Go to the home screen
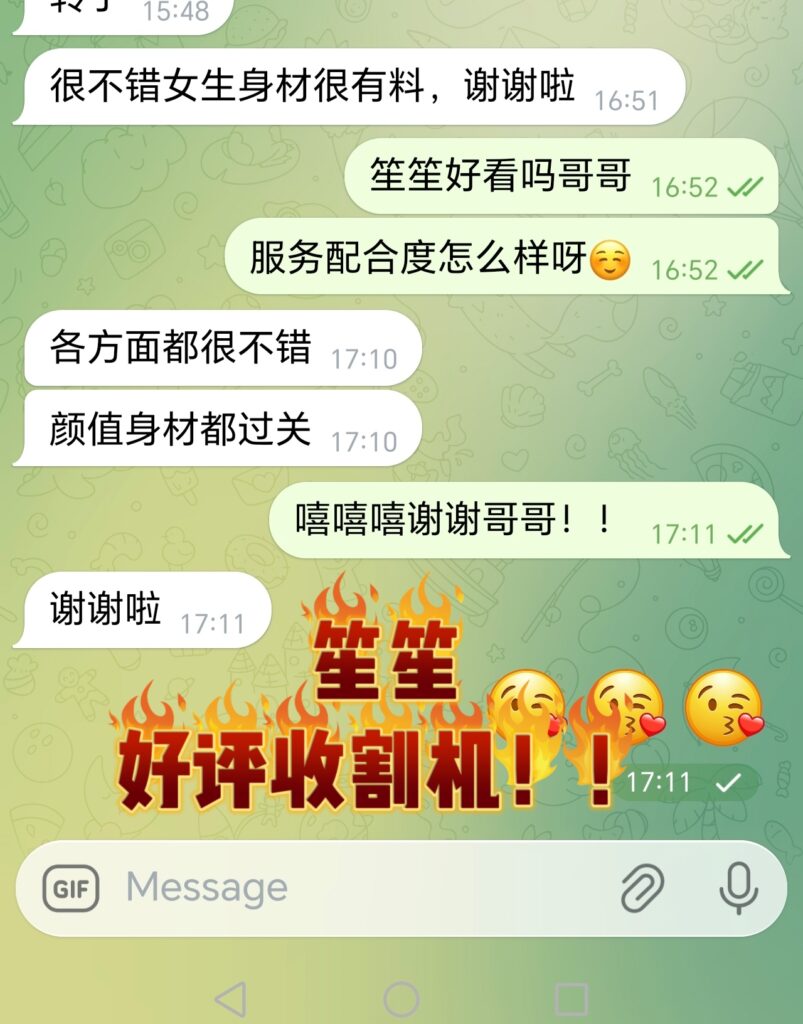803x1024 pixels. coord(401,998)
